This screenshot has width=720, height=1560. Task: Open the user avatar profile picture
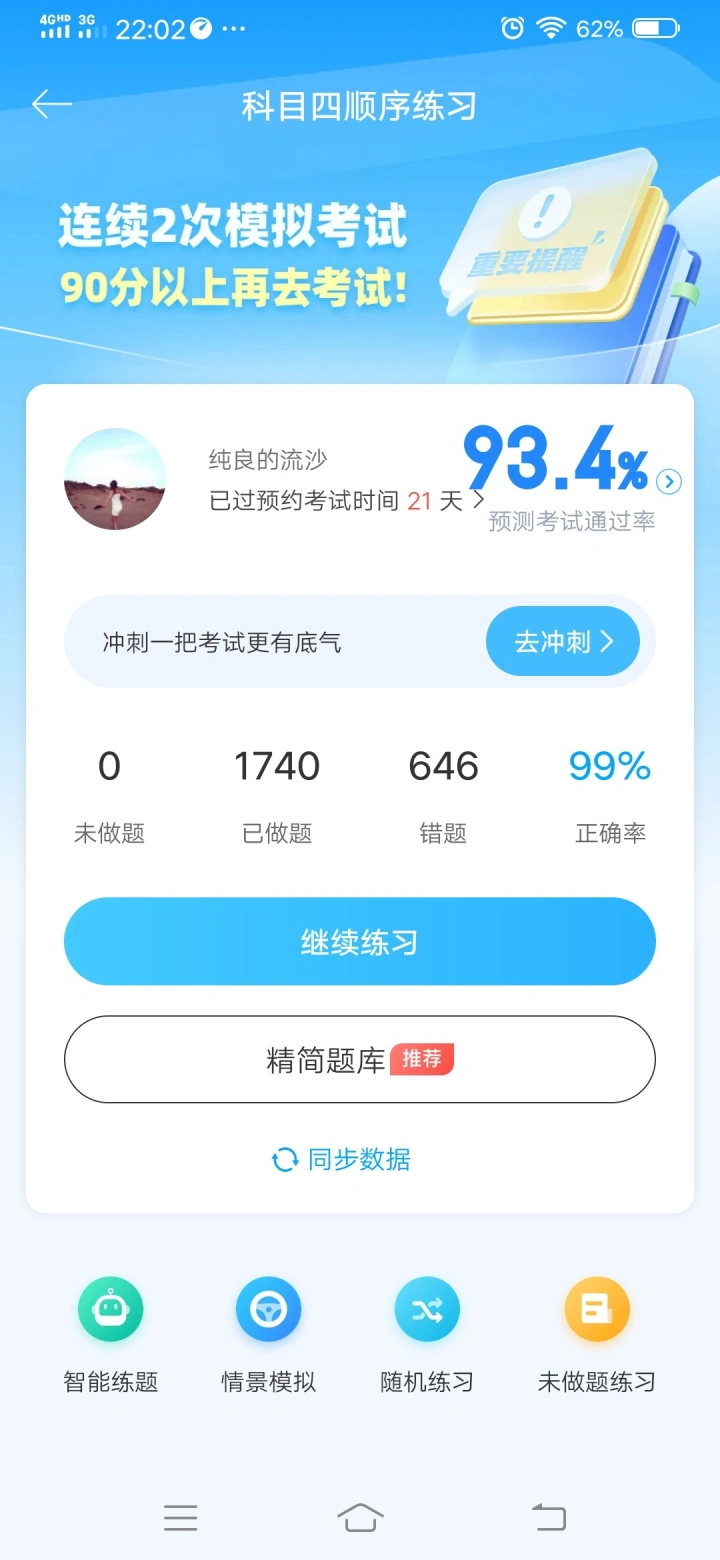coord(115,479)
